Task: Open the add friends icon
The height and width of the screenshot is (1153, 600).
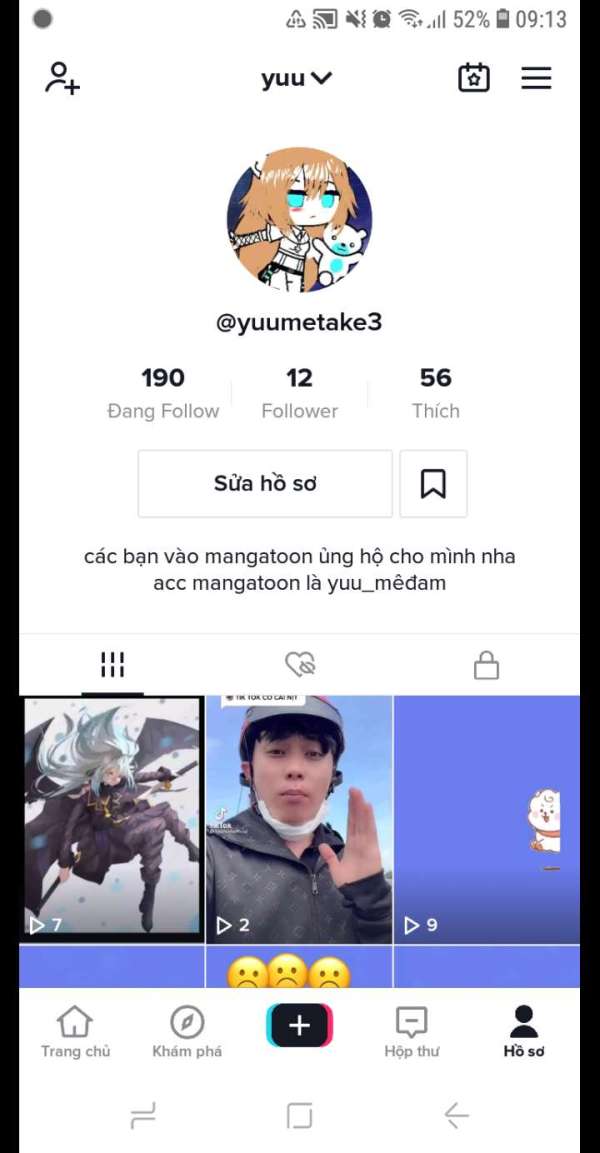Action: click(x=62, y=78)
